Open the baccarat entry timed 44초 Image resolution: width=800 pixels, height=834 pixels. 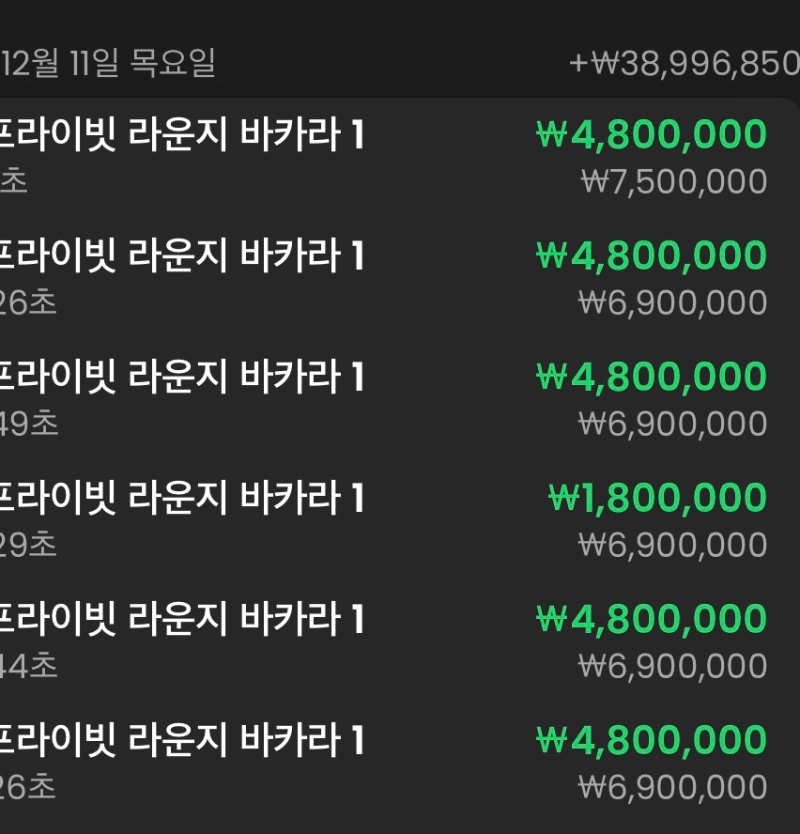[x=400, y=641]
